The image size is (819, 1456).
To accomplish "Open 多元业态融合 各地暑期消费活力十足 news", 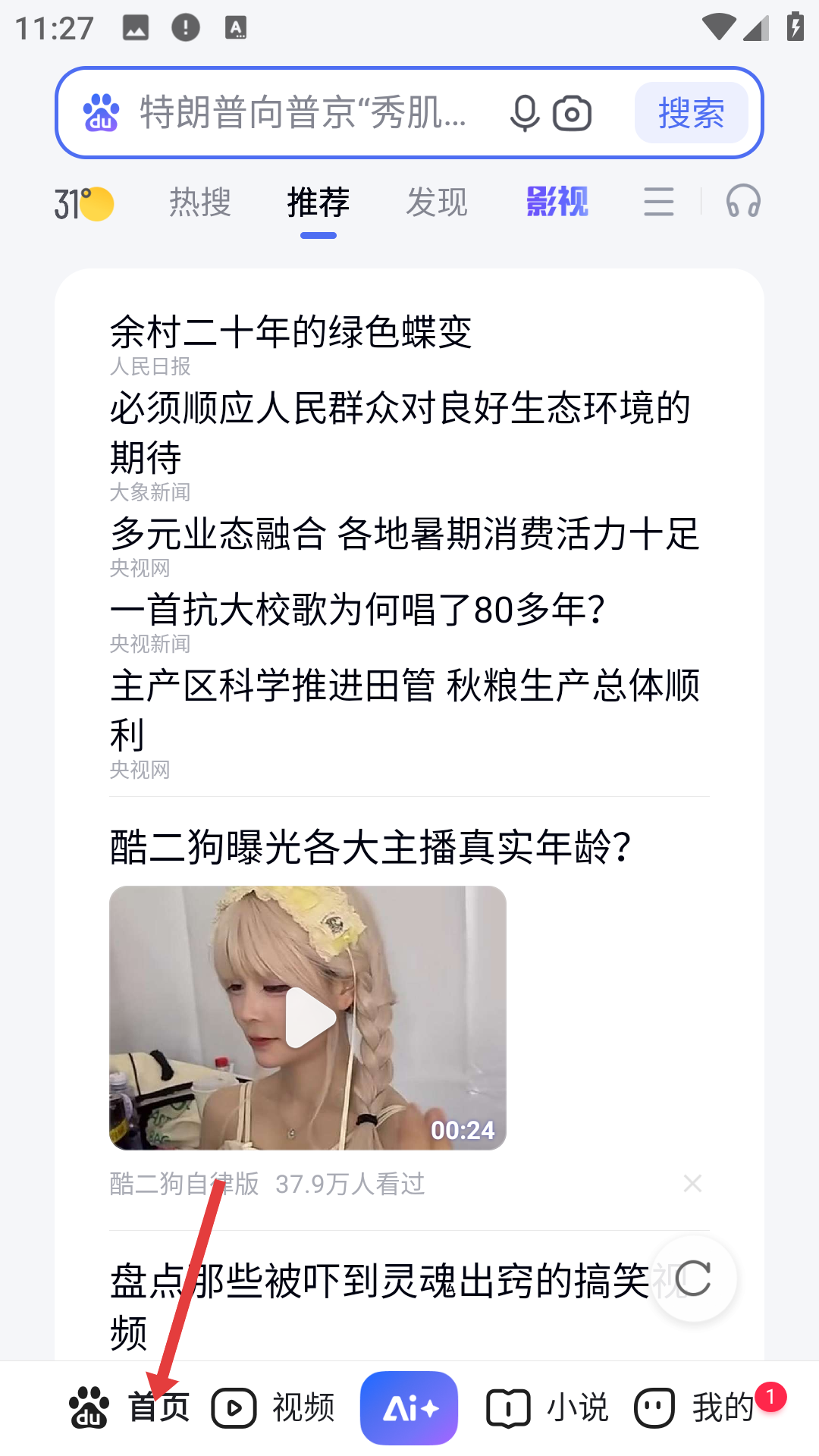I will [x=405, y=534].
